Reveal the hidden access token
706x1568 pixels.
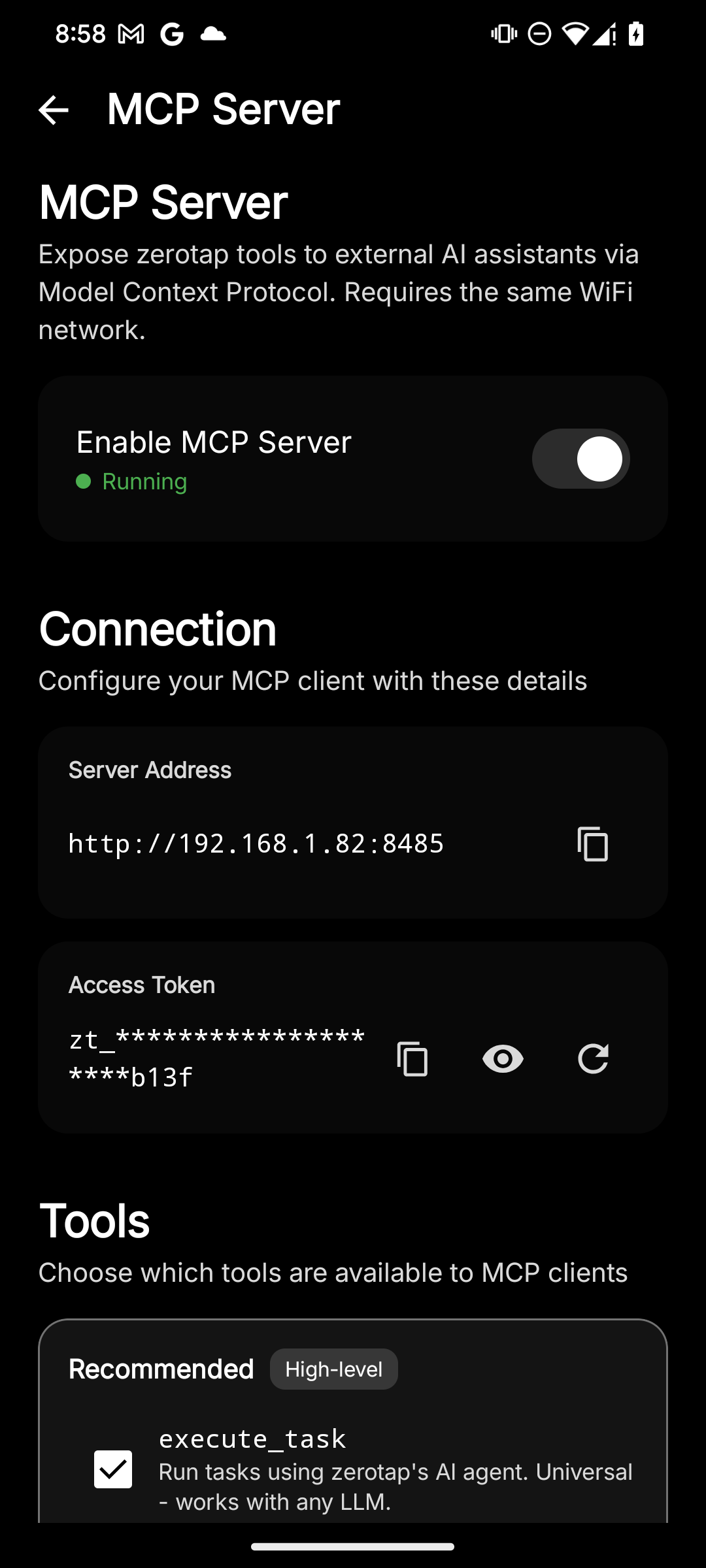point(503,1059)
